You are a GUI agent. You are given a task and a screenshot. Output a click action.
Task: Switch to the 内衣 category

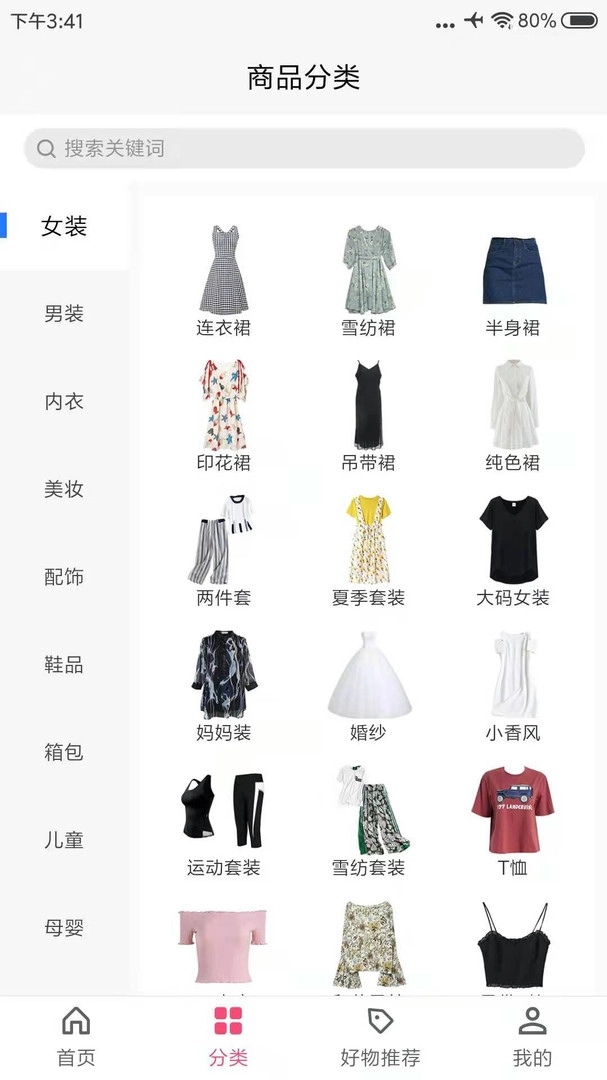64,402
